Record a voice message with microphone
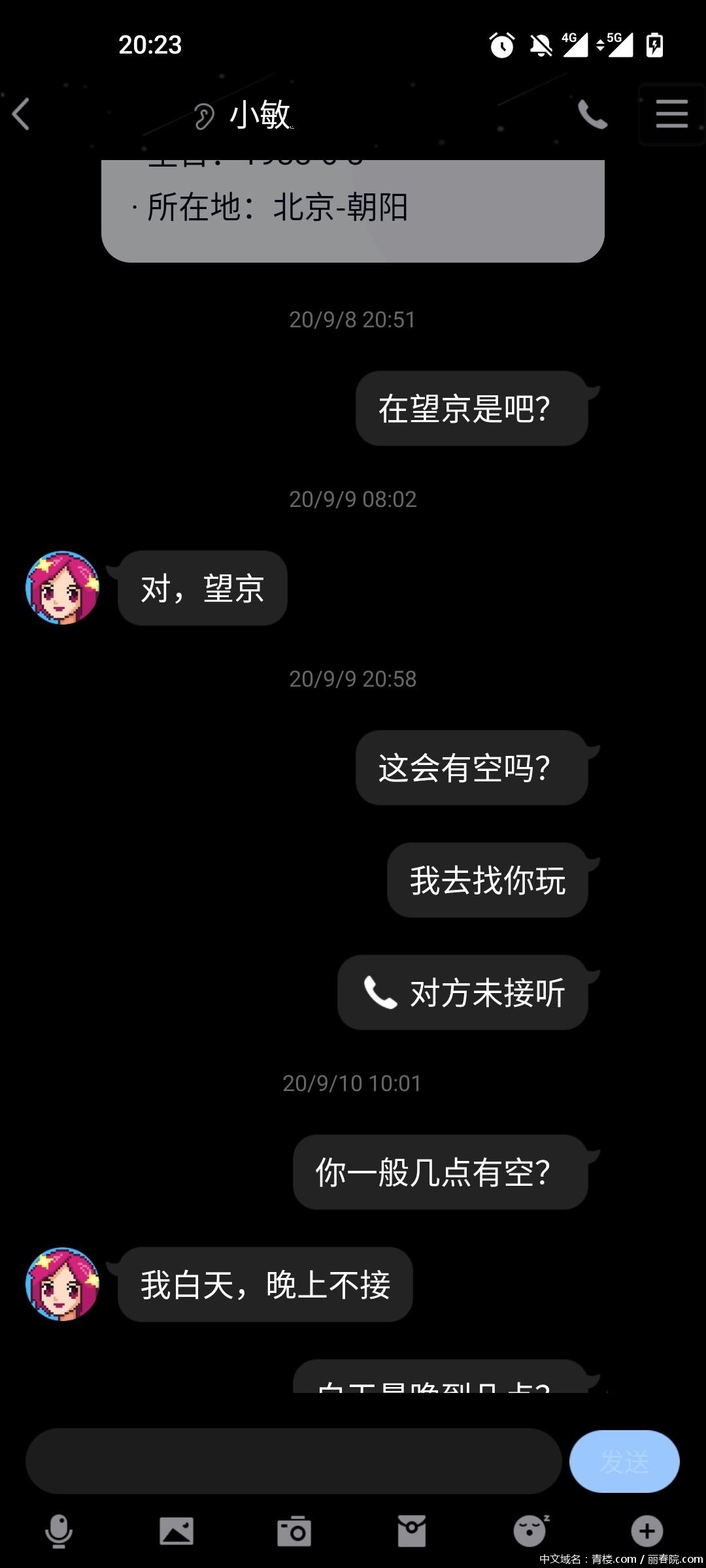Viewport: 706px width, 1568px height. point(59,1531)
